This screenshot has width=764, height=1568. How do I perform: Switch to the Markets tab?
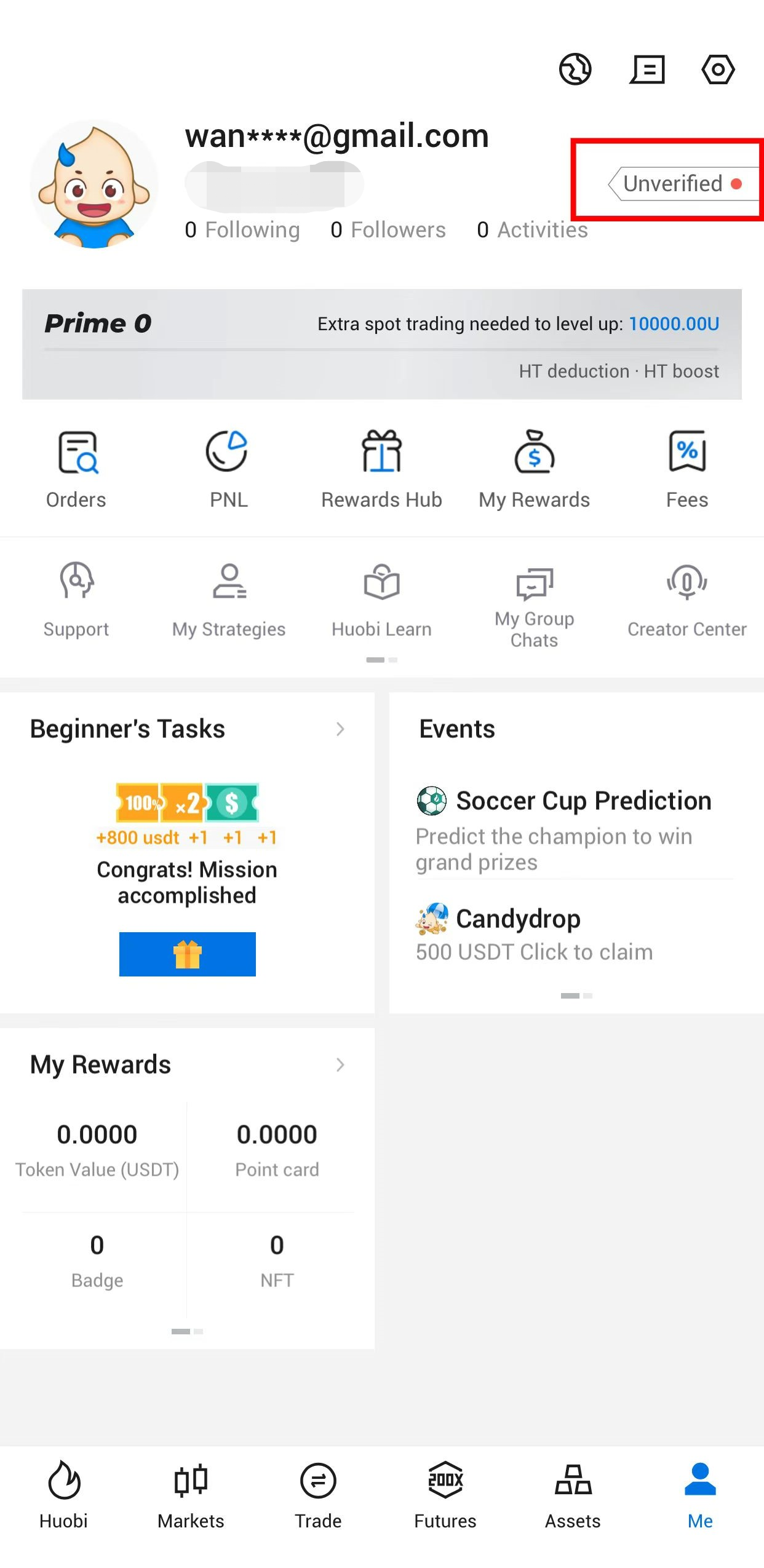point(191,1494)
